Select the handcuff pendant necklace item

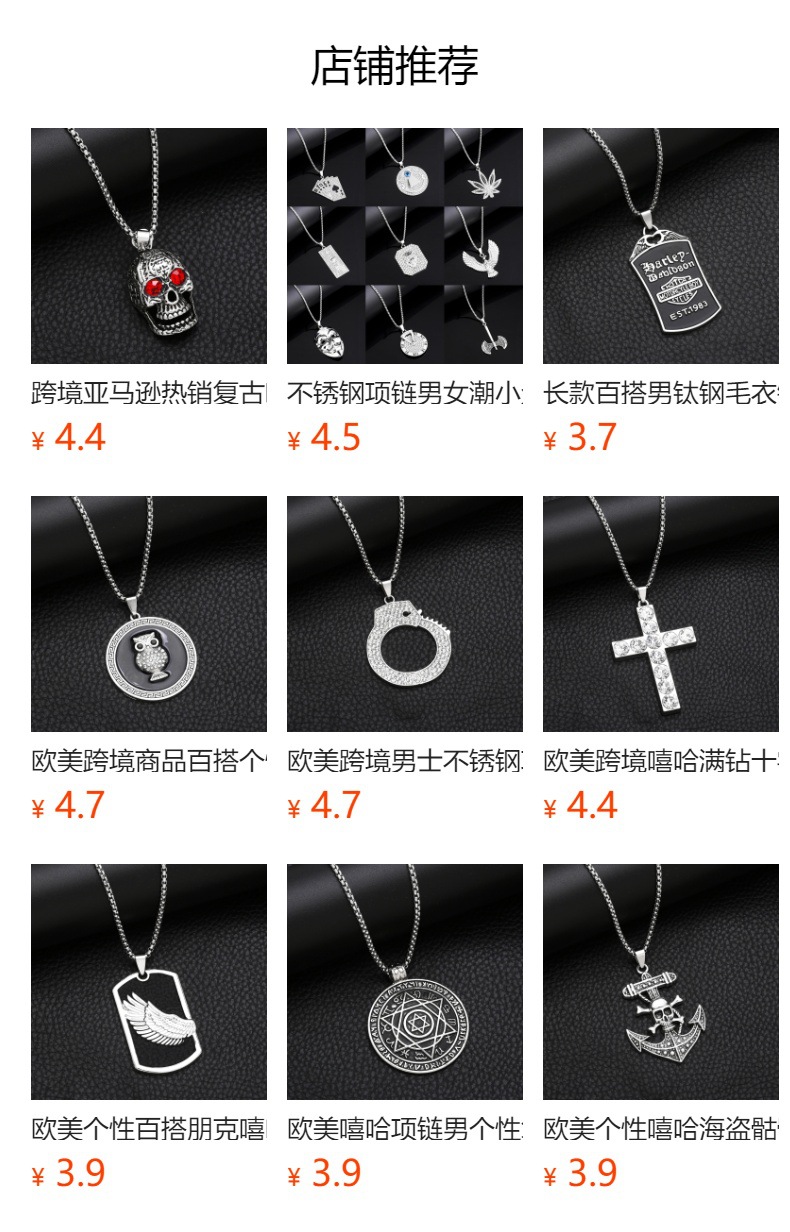[404, 614]
